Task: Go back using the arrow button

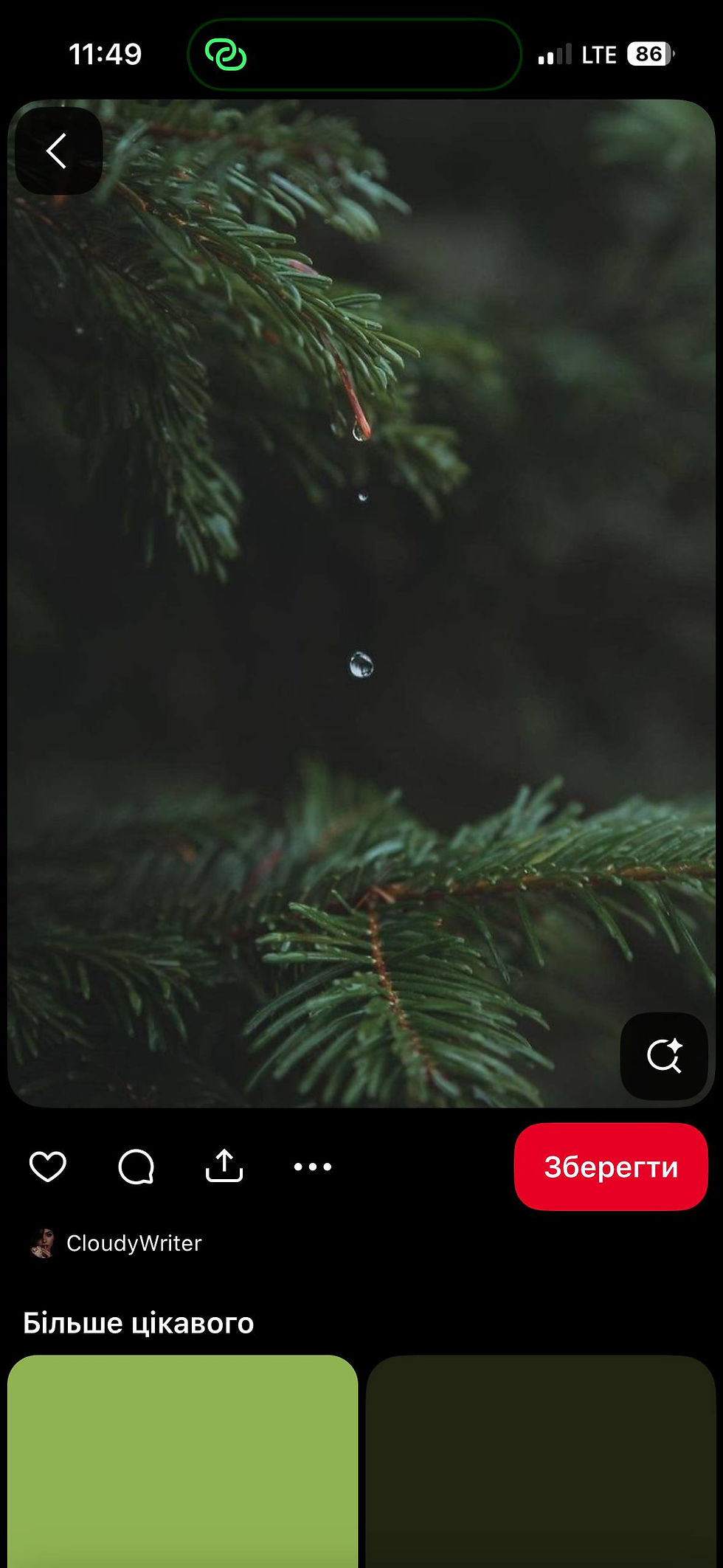Action: tap(58, 151)
